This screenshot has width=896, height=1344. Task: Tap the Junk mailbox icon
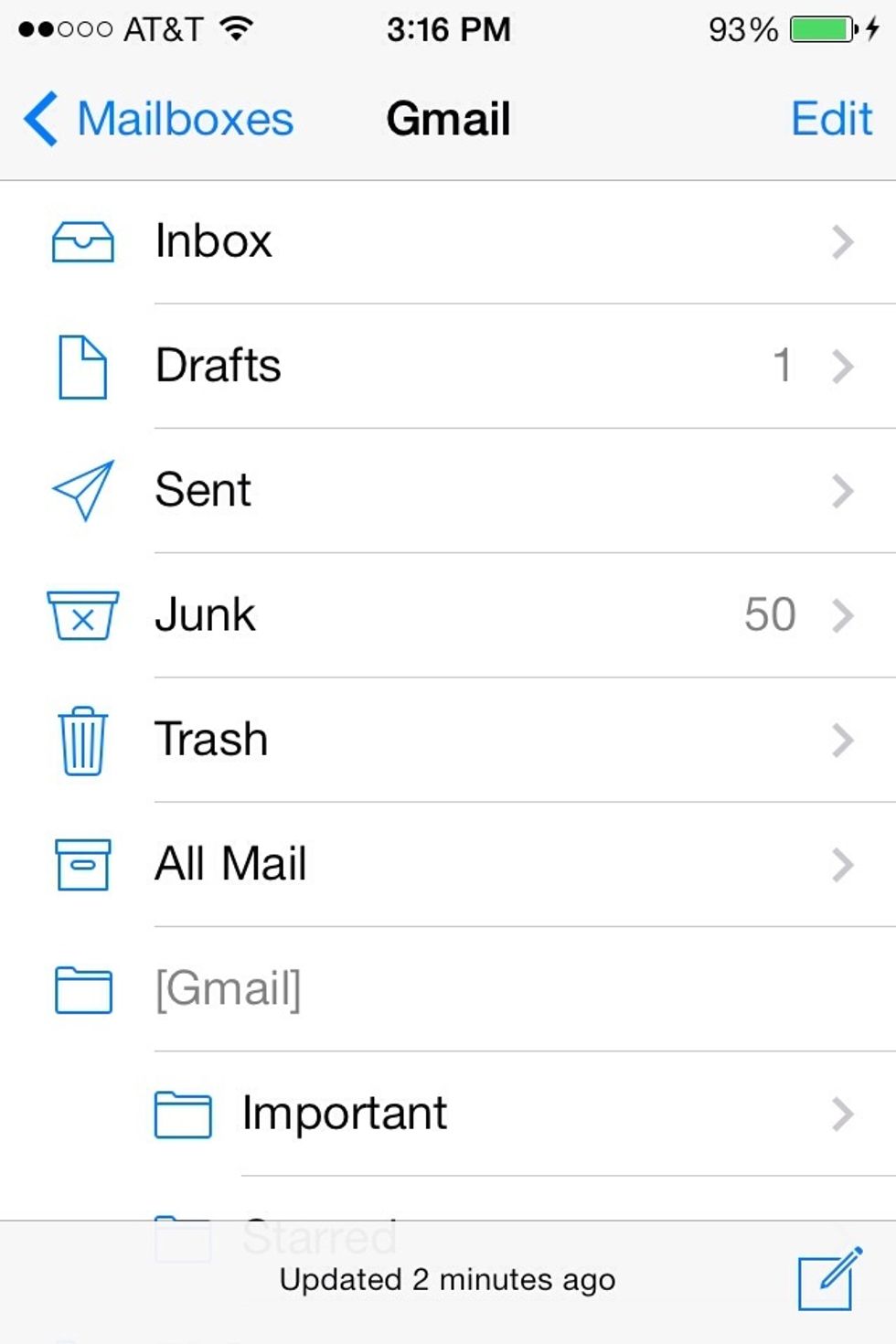[80, 614]
